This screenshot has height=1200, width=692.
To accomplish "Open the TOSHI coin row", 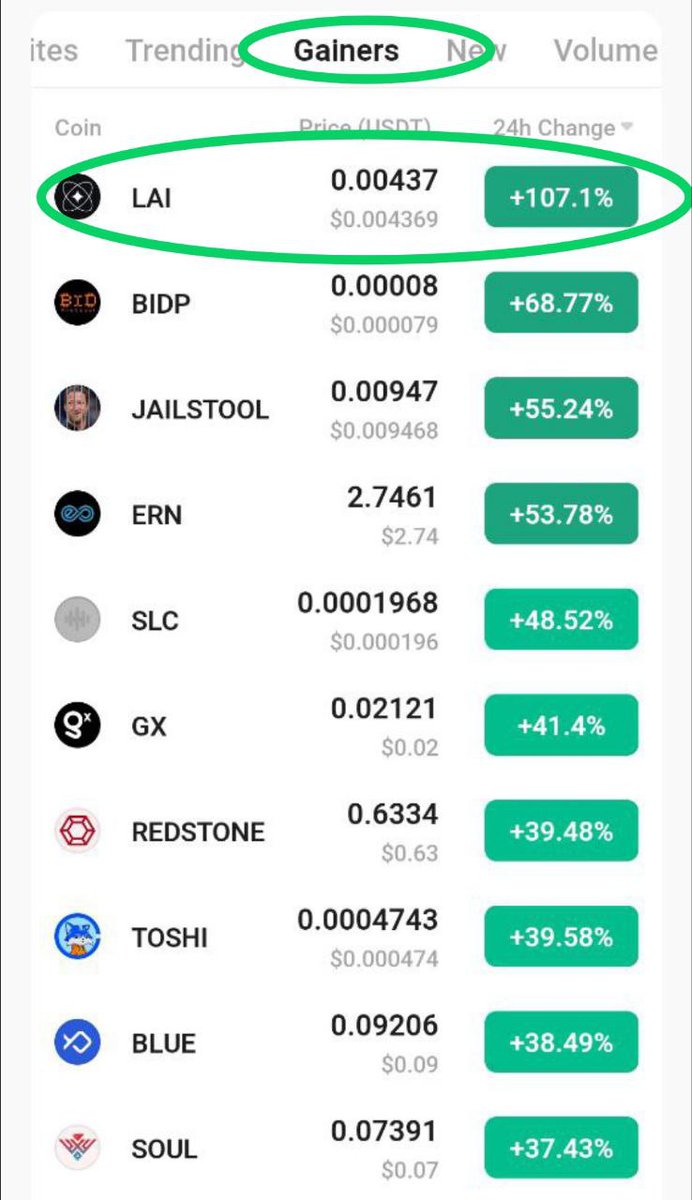I will point(346,937).
